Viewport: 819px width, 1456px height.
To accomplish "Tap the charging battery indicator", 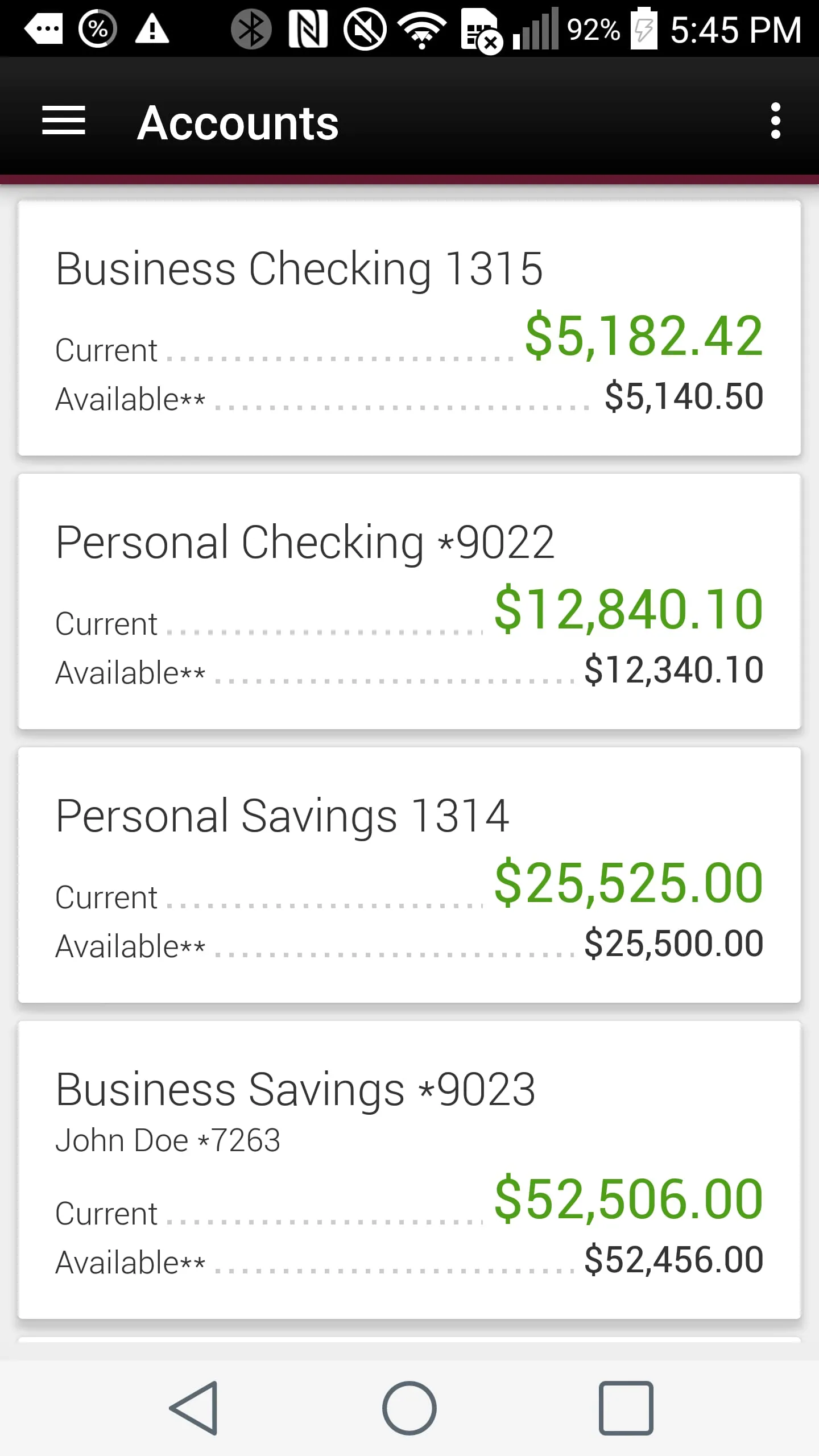I will pos(644,30).
